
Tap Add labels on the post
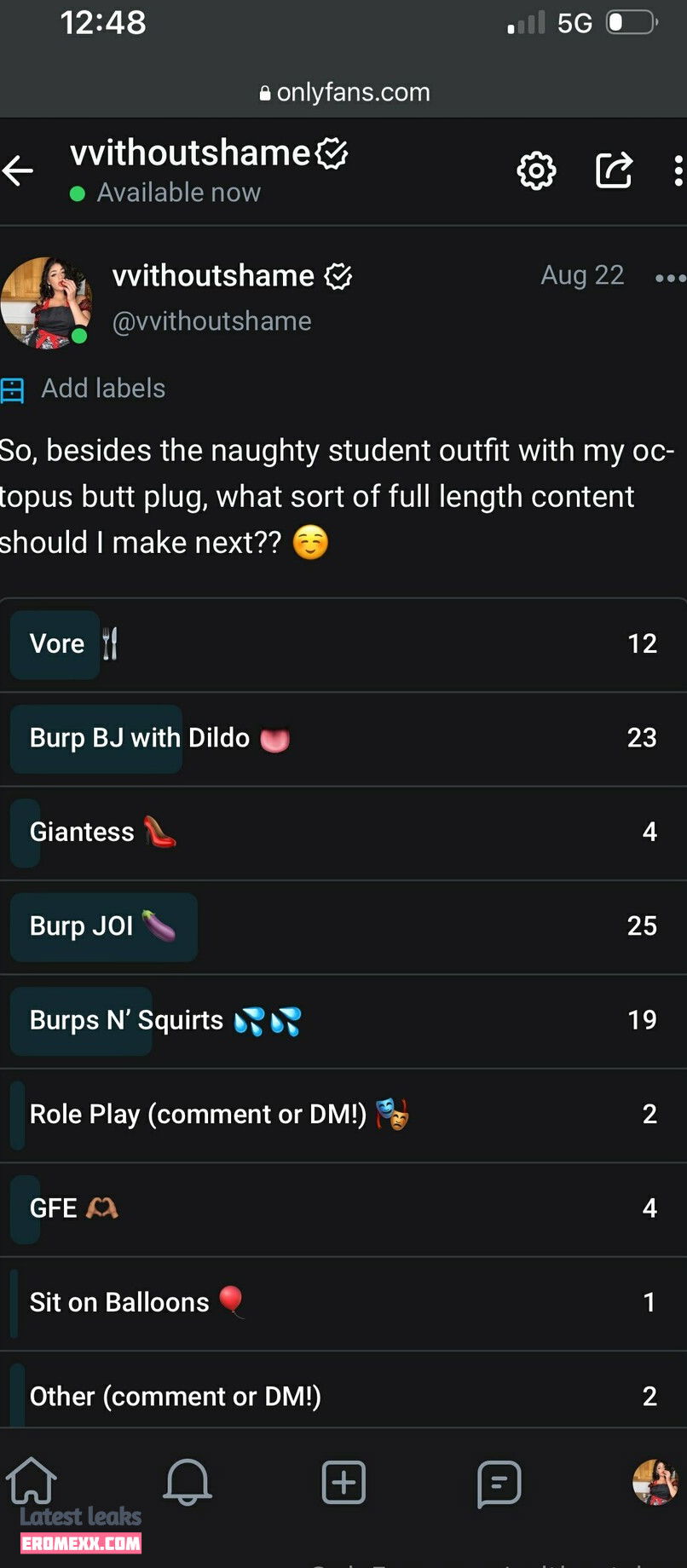point(102,389)
